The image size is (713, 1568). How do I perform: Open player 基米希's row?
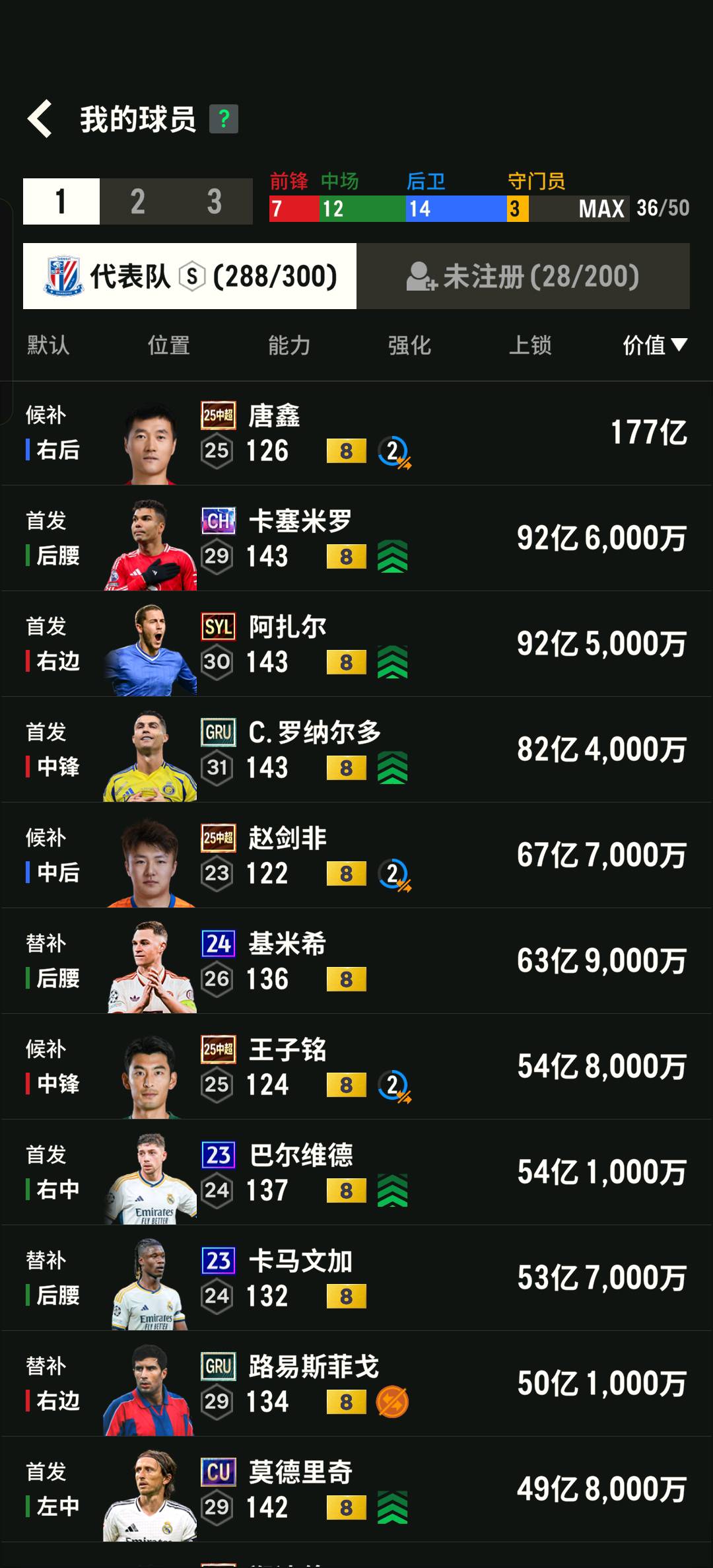pyautogui.click(x=356, y=961)
